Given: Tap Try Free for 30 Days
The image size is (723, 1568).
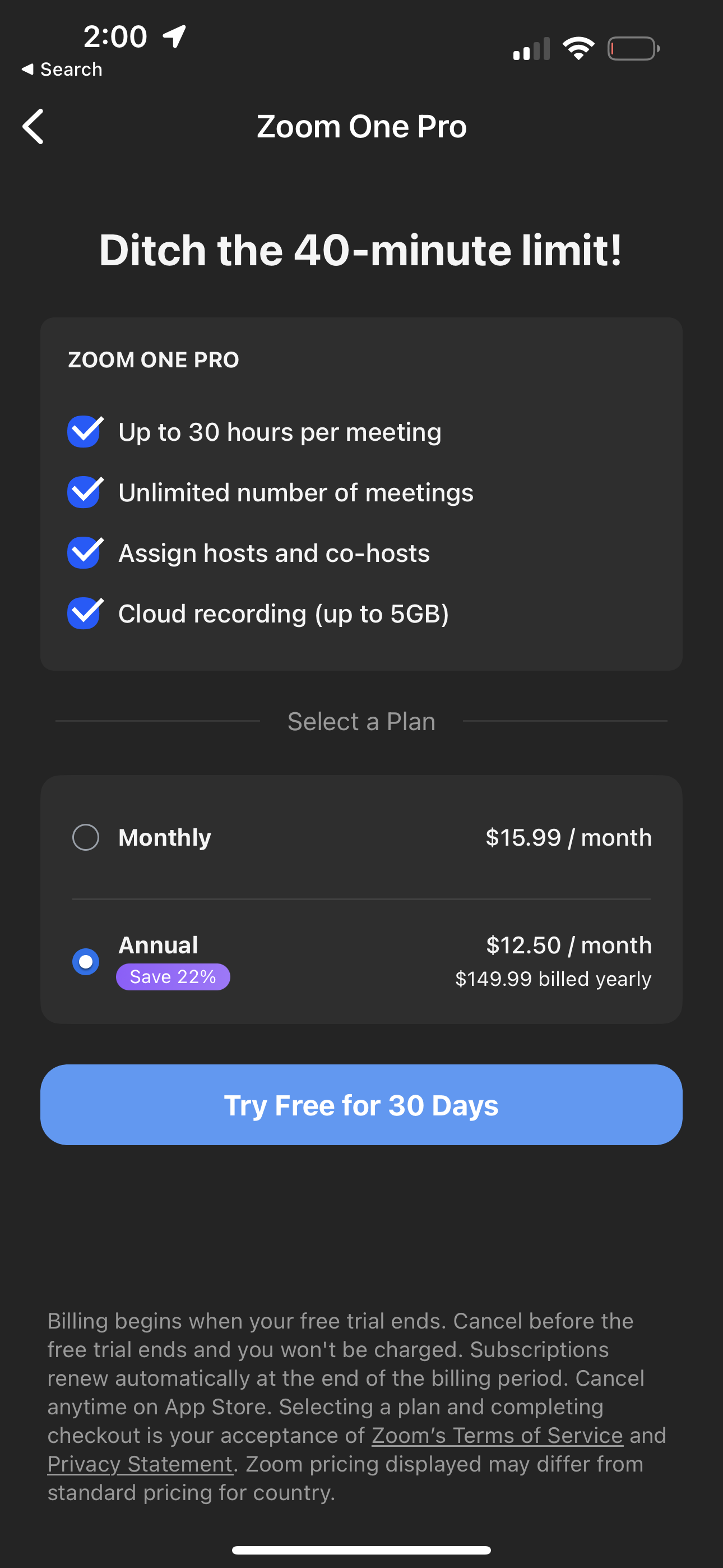Looking at the screenshot, I should [x=361, y=1104].
